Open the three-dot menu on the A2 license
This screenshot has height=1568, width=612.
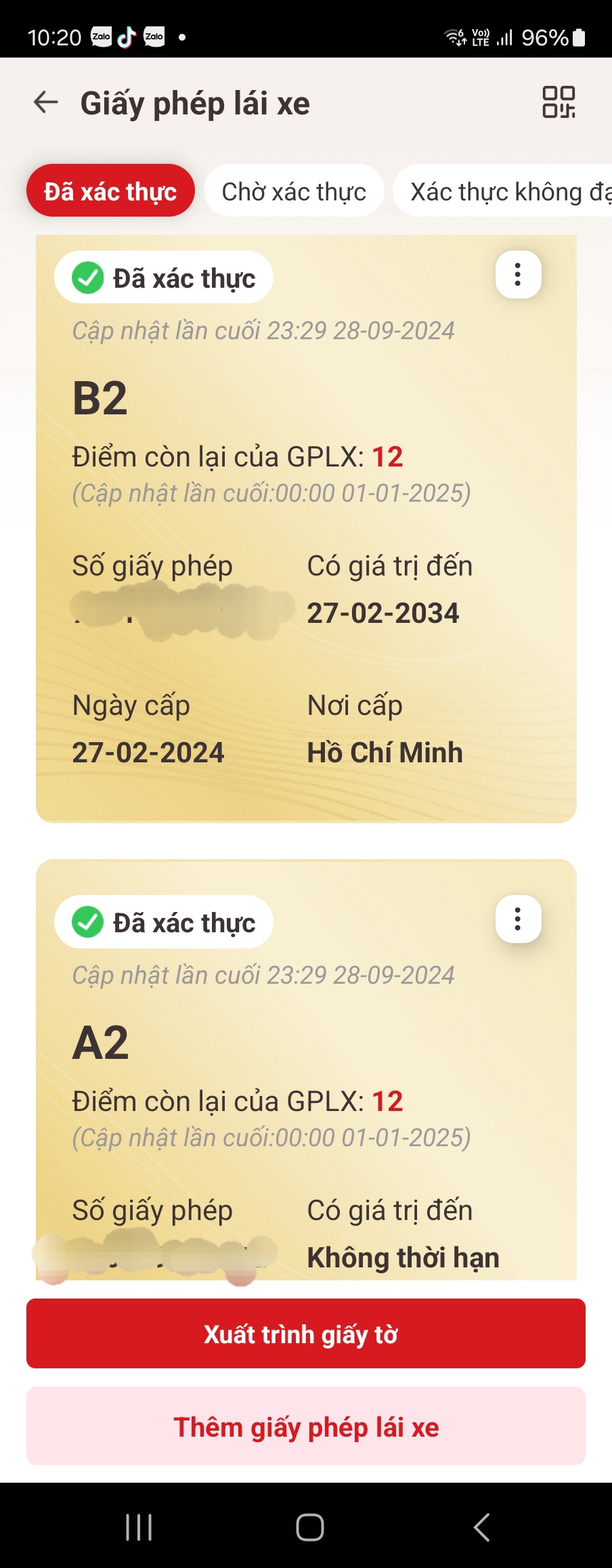pyautogui.click(x=517, y=919)
